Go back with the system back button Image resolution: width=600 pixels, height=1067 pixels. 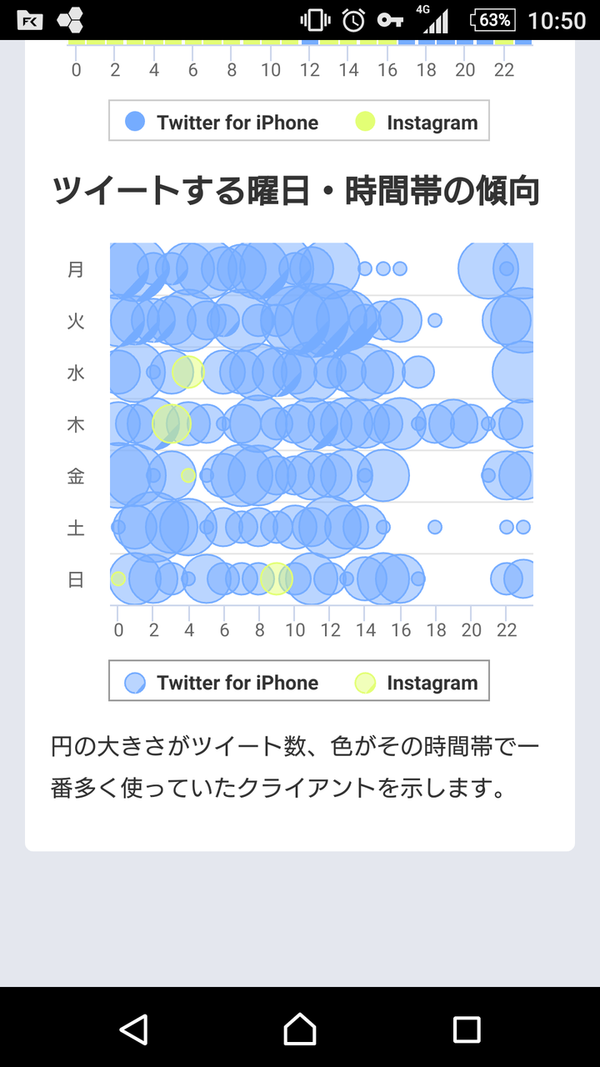tap(133, 1028)
